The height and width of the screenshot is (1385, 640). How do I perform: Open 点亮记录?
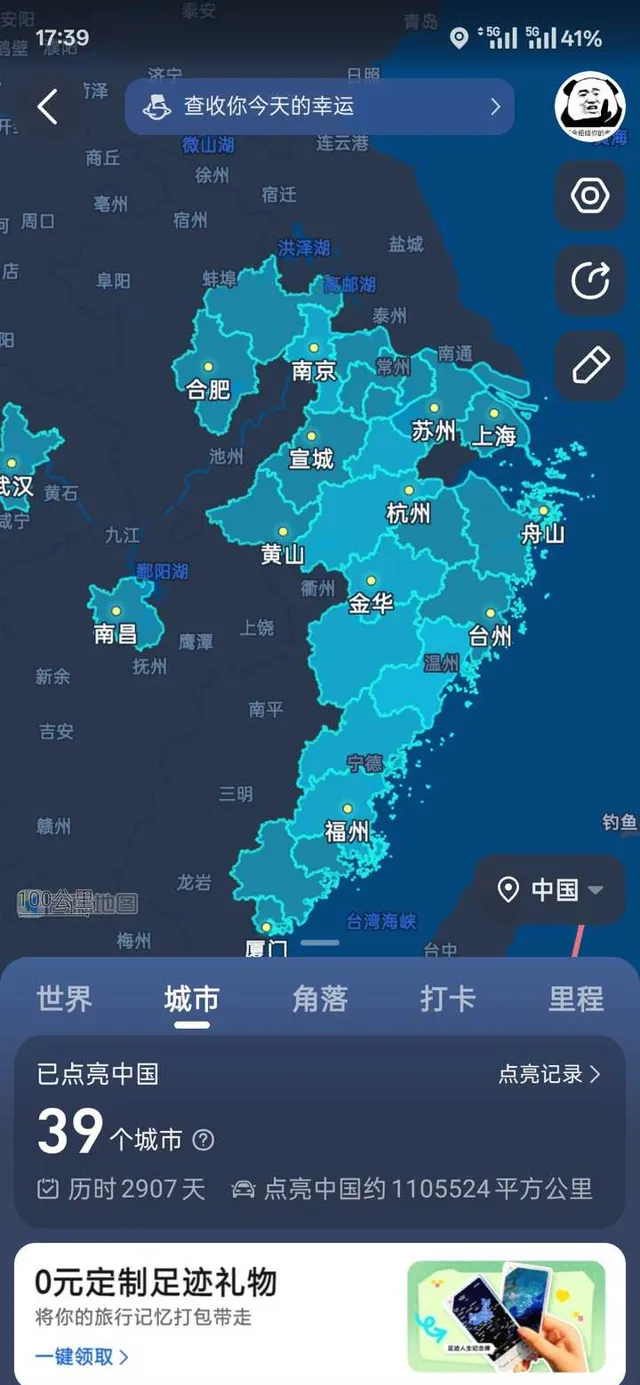(550, 1074)
